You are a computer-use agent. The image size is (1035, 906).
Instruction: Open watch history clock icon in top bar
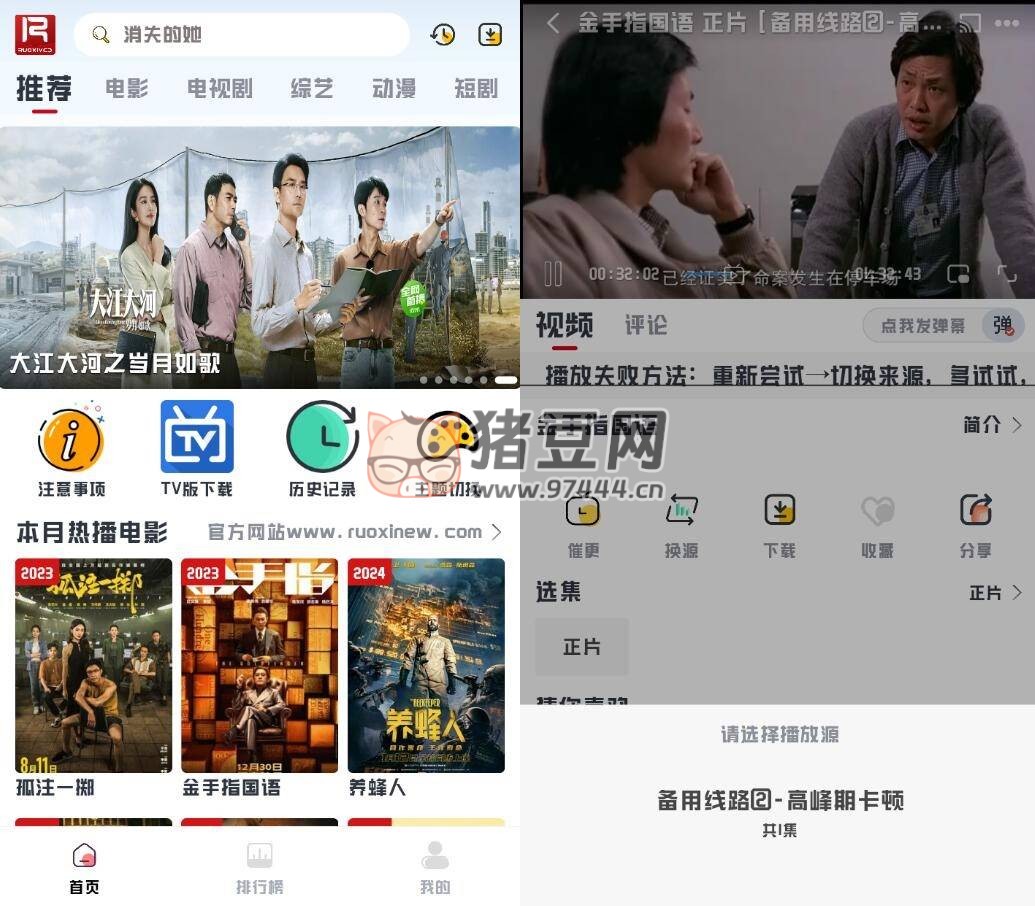(x=442, y=35)
